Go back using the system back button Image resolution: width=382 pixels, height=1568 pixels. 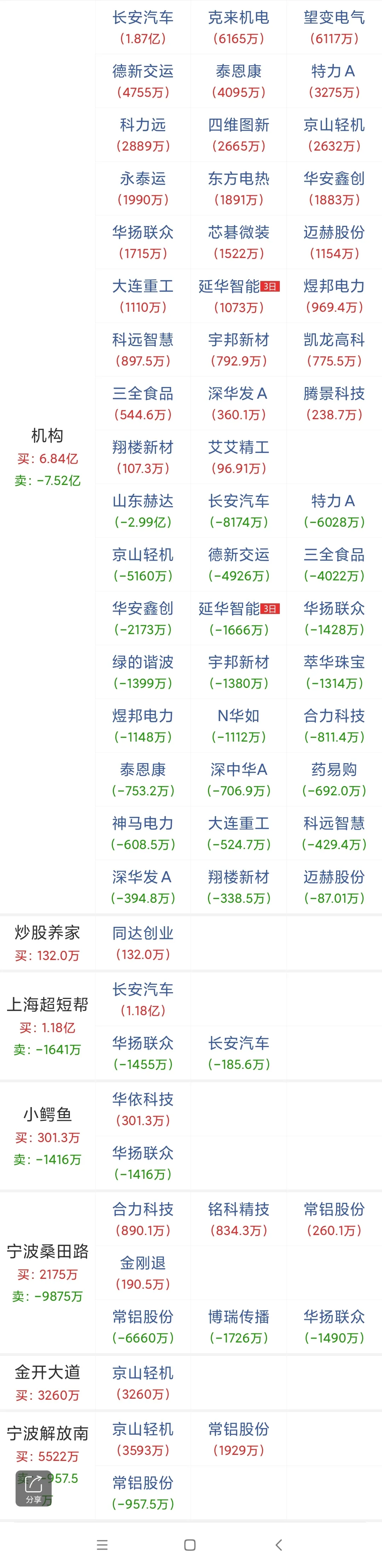pyautogui.click(x=279, y=1544)
